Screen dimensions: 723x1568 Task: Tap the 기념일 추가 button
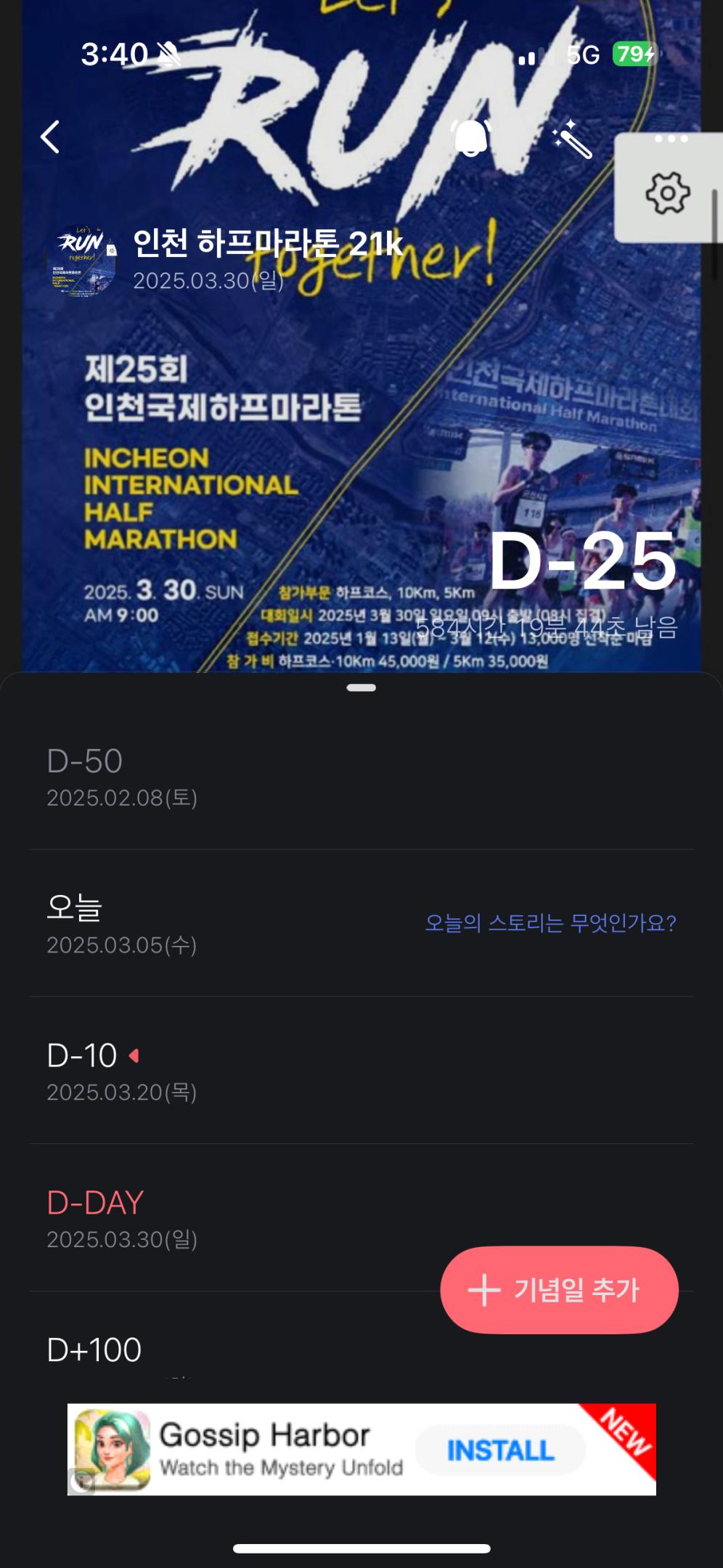click(559, 1290)
